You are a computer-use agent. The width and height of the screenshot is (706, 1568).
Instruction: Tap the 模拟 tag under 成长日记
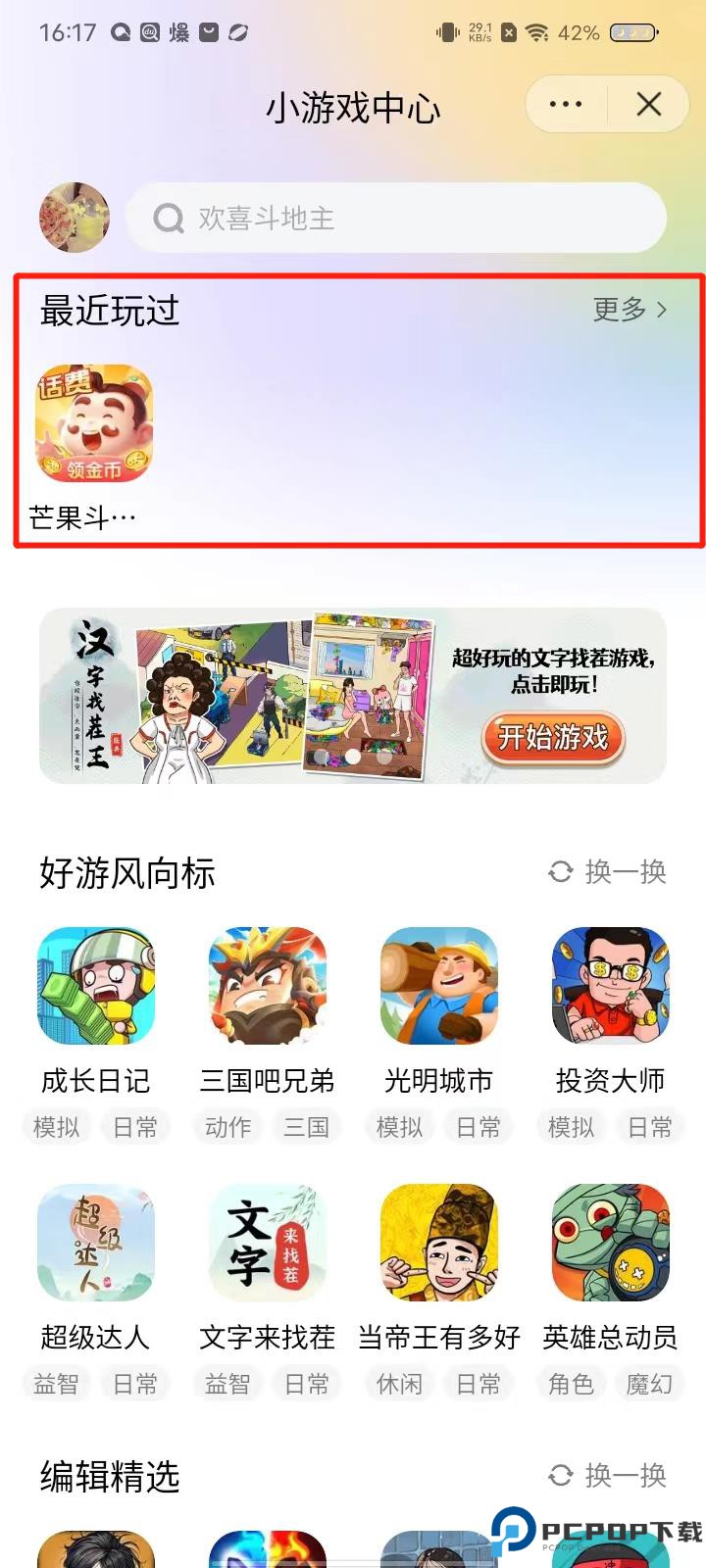56,1126
